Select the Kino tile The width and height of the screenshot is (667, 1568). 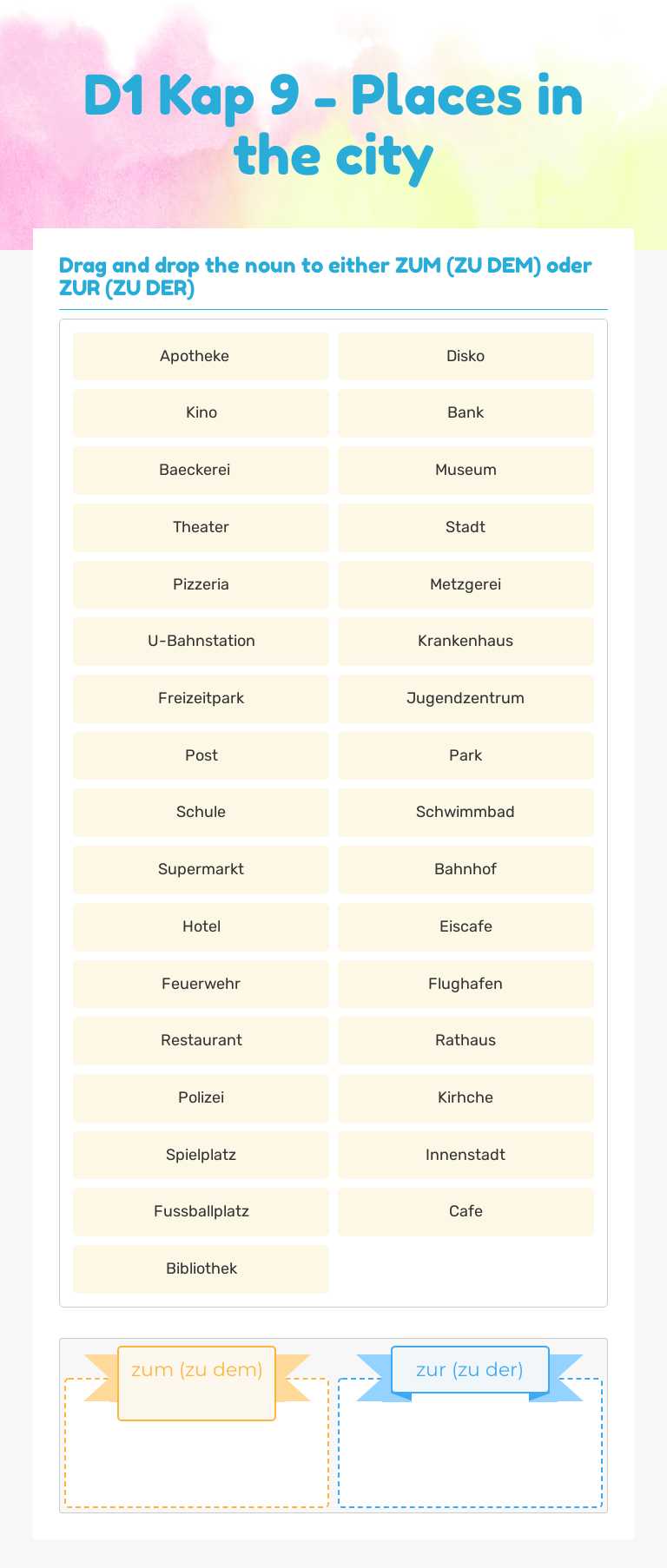point(201,412)
